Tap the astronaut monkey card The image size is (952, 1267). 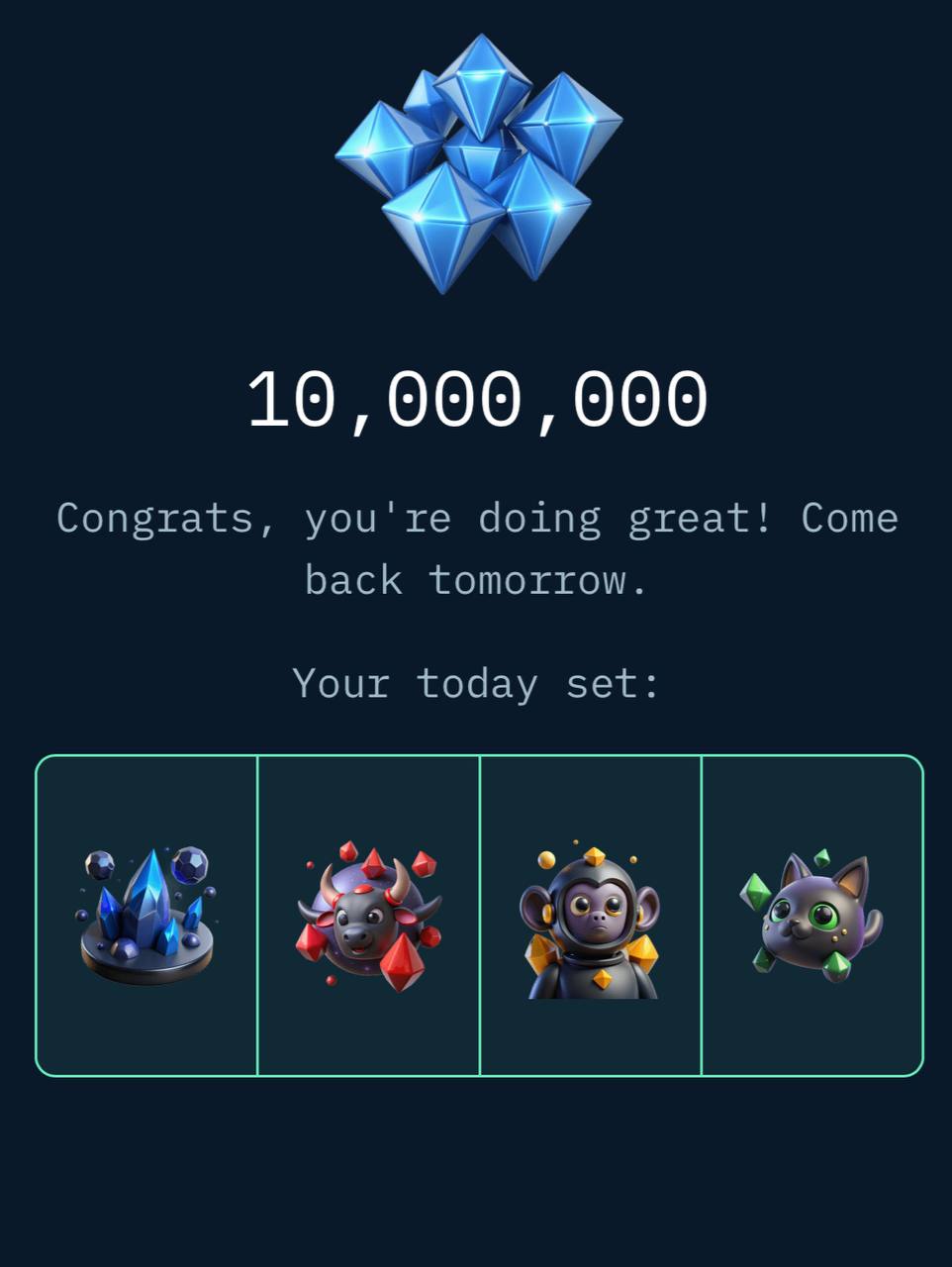pyautogui.click(x=591, y=916)
